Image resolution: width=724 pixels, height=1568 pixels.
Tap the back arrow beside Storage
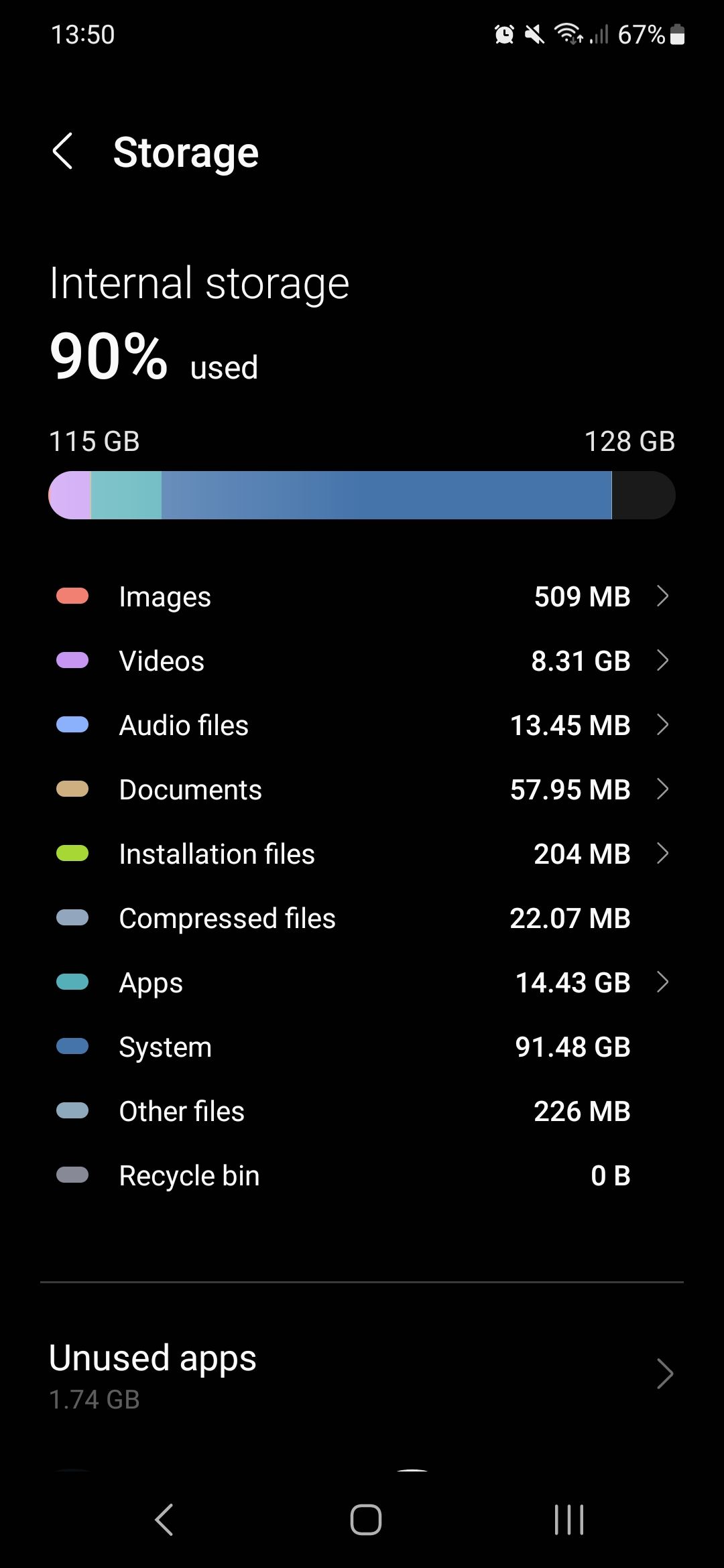coord(64,151)
